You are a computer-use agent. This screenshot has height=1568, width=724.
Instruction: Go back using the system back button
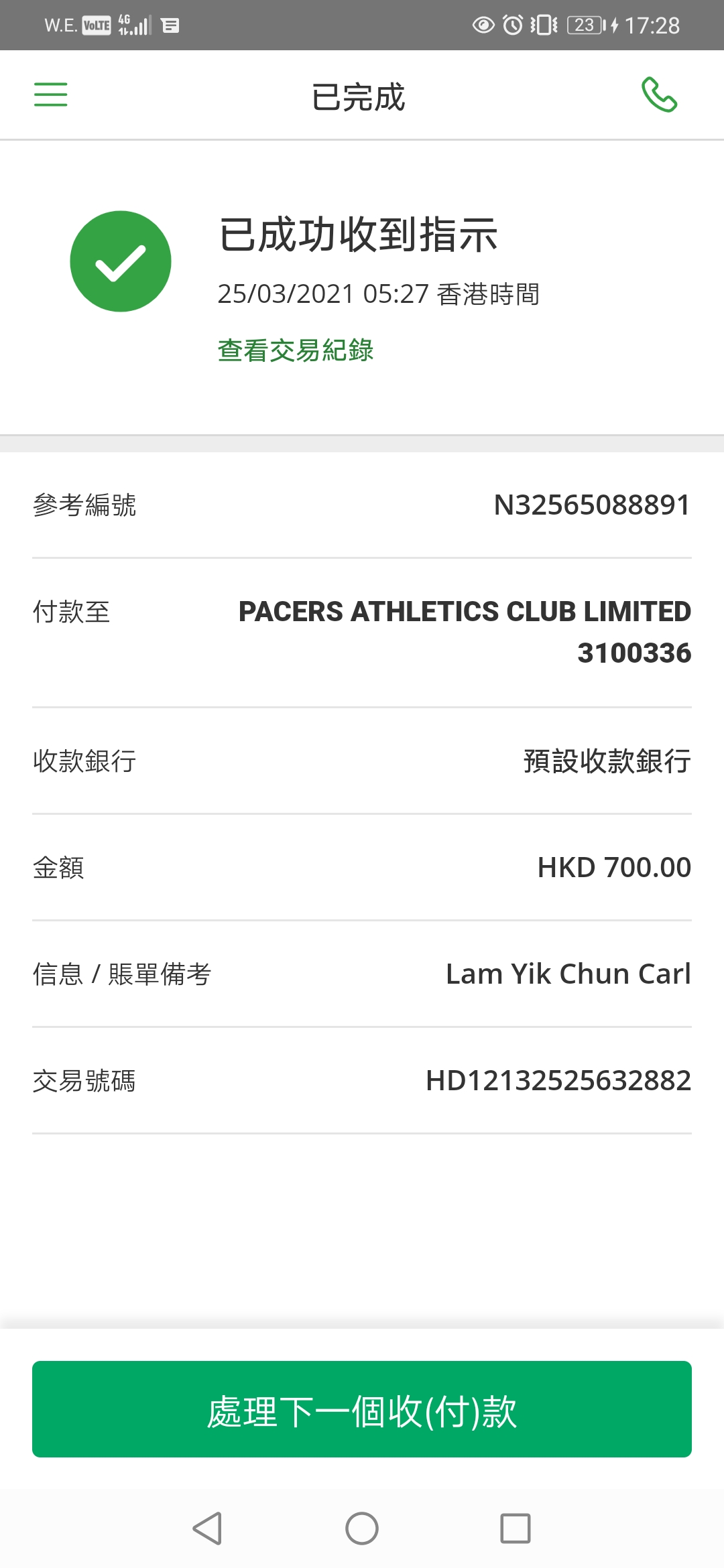(x=207, y=1528)
